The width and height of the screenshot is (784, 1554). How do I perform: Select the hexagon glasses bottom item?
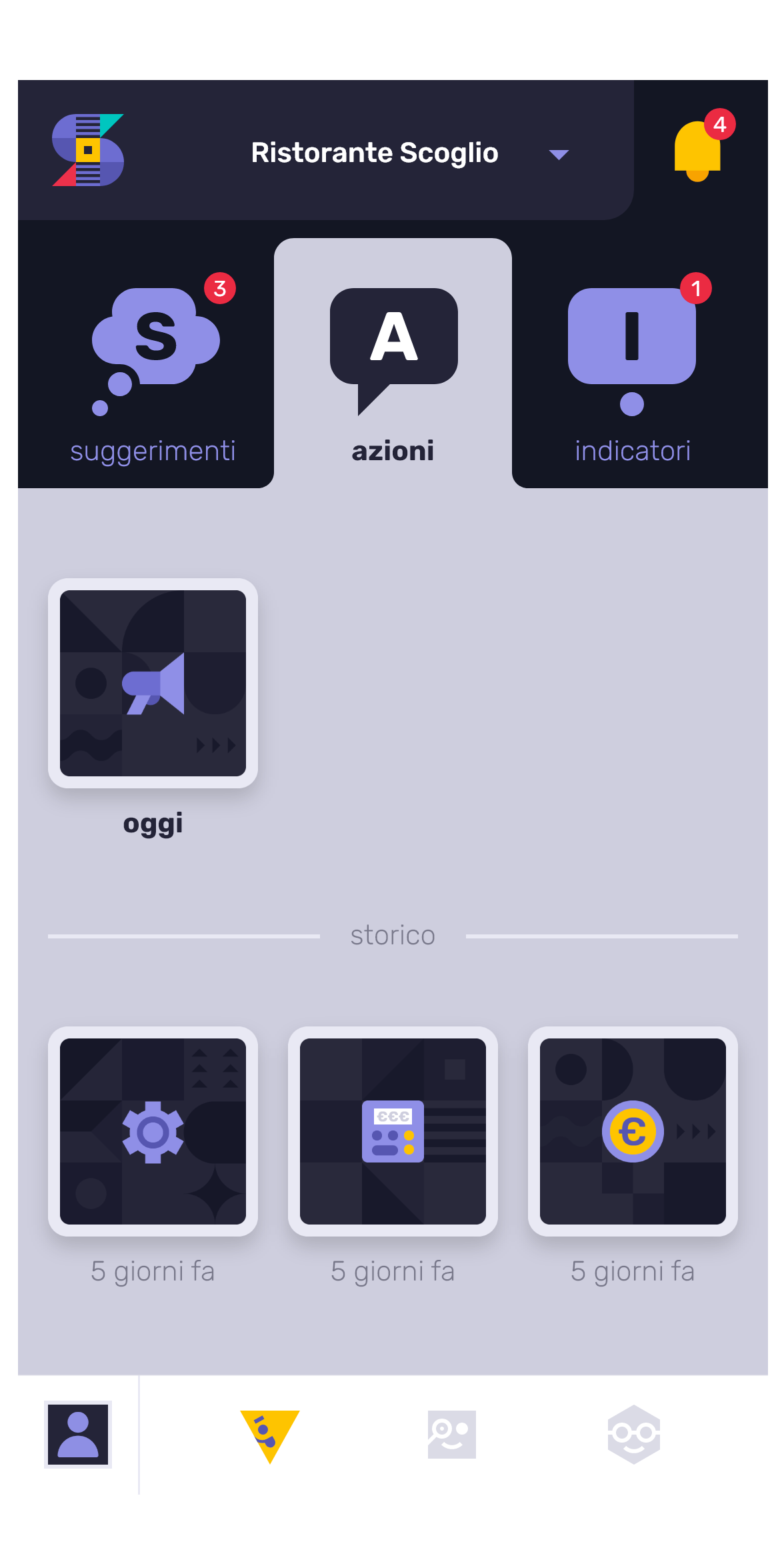pyautogui.click(x=633, y=1435)
